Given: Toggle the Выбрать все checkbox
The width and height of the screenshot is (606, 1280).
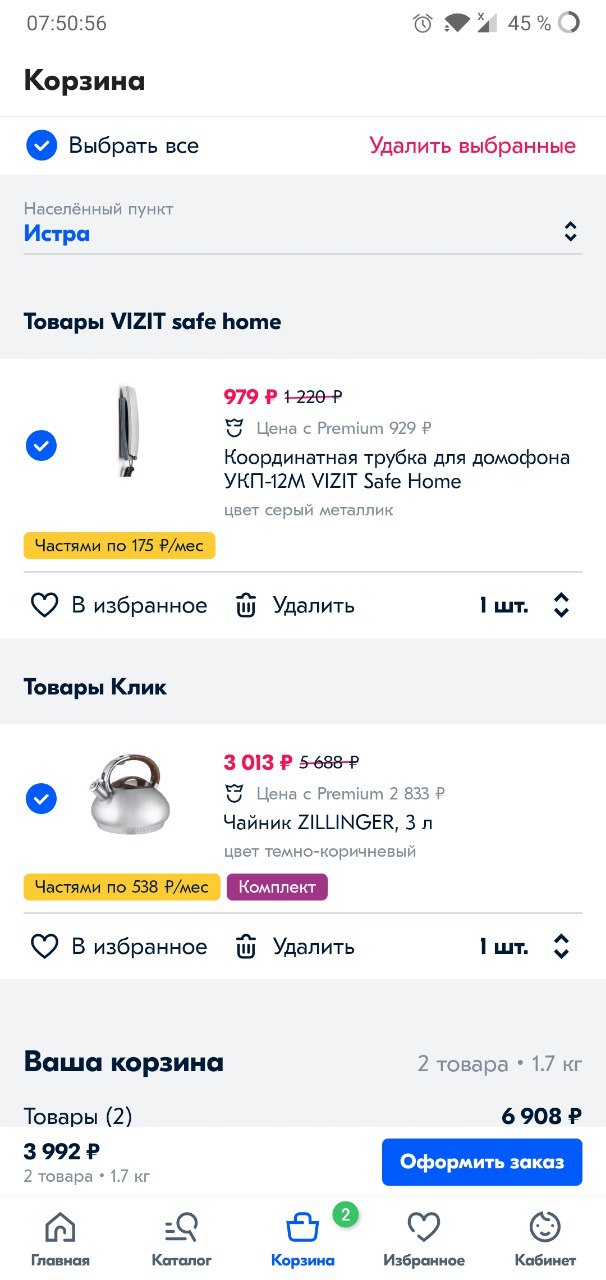Looking at the screenshot, I should coord(41,146).
